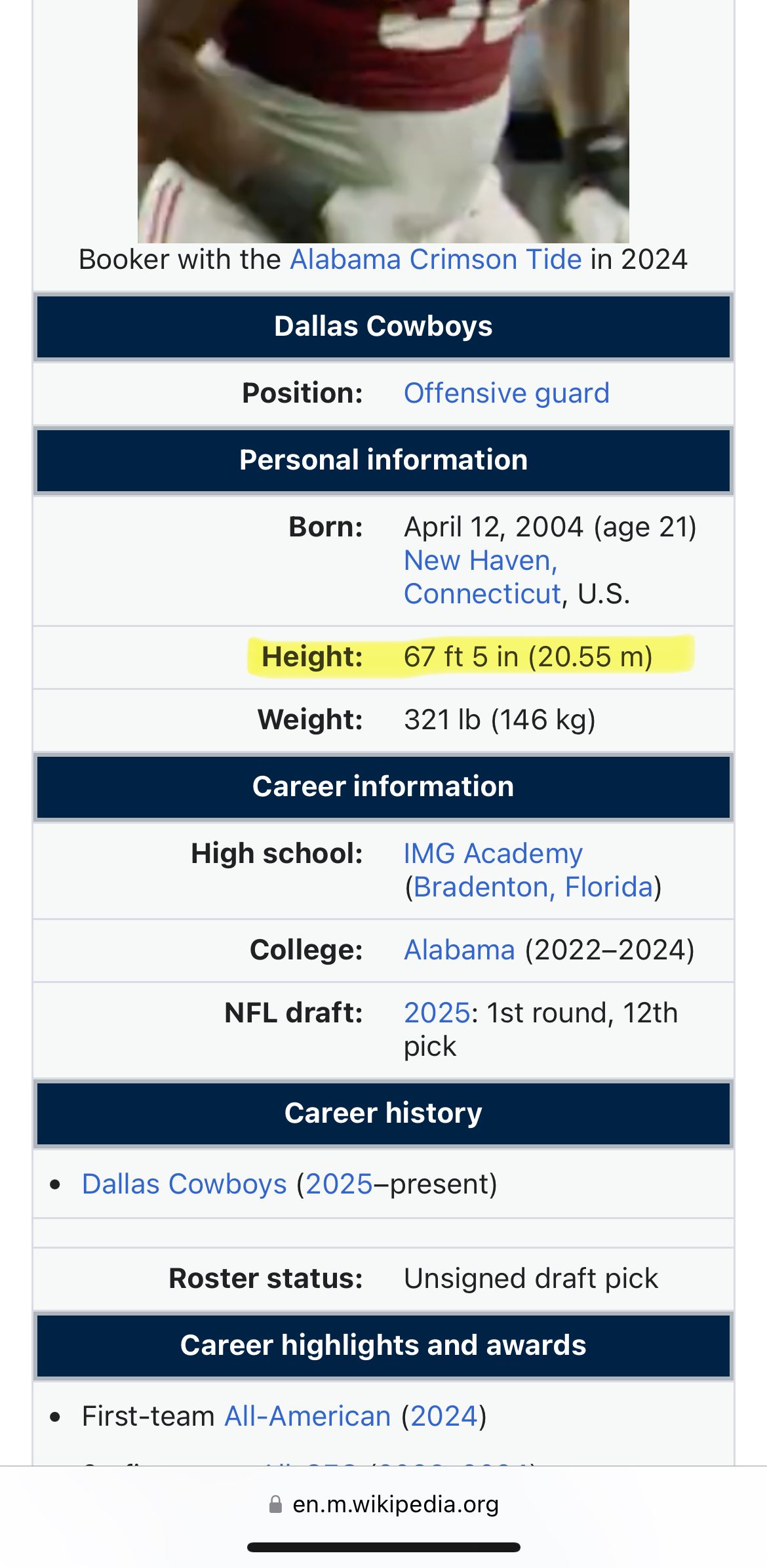This screenshot has width=767, height=1568.
Task: Open the 2024 All-American year link
Action: click(x=444, y=1417)
